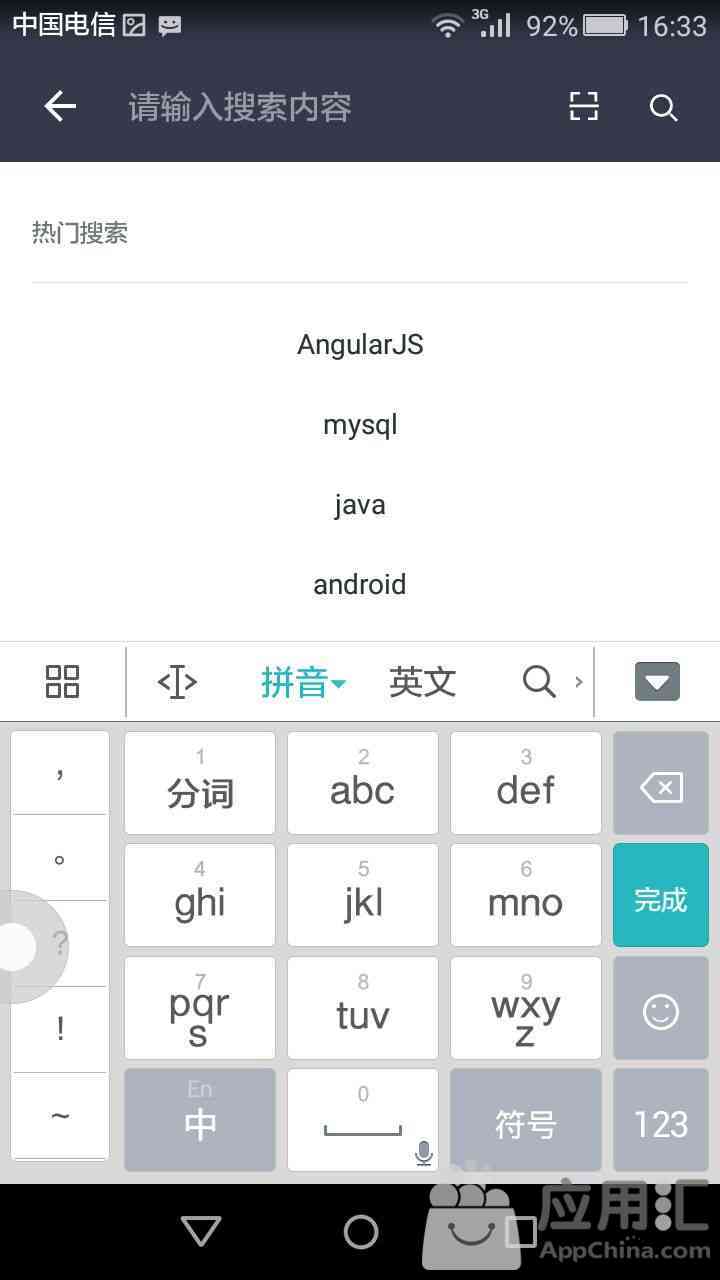Open the 符号 symbols key
The image size is (720, 1280).
coord(526,1124)
